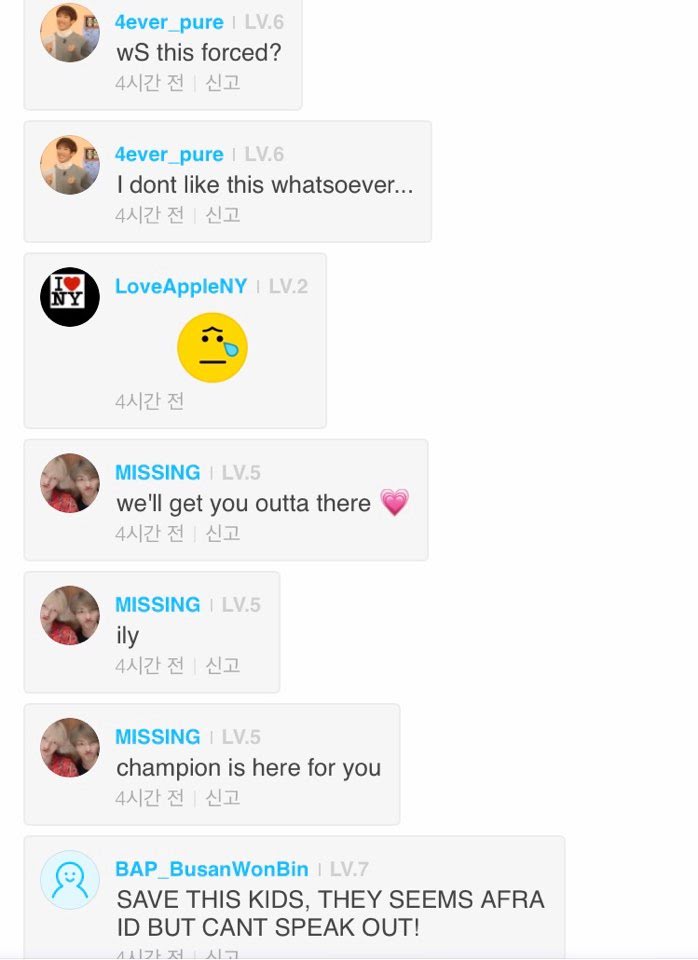Screen dimensions: 698x960
Task: Tap 4ever_pure's avatar beside "I dont like this whatsoever..."
Action: 70,165
